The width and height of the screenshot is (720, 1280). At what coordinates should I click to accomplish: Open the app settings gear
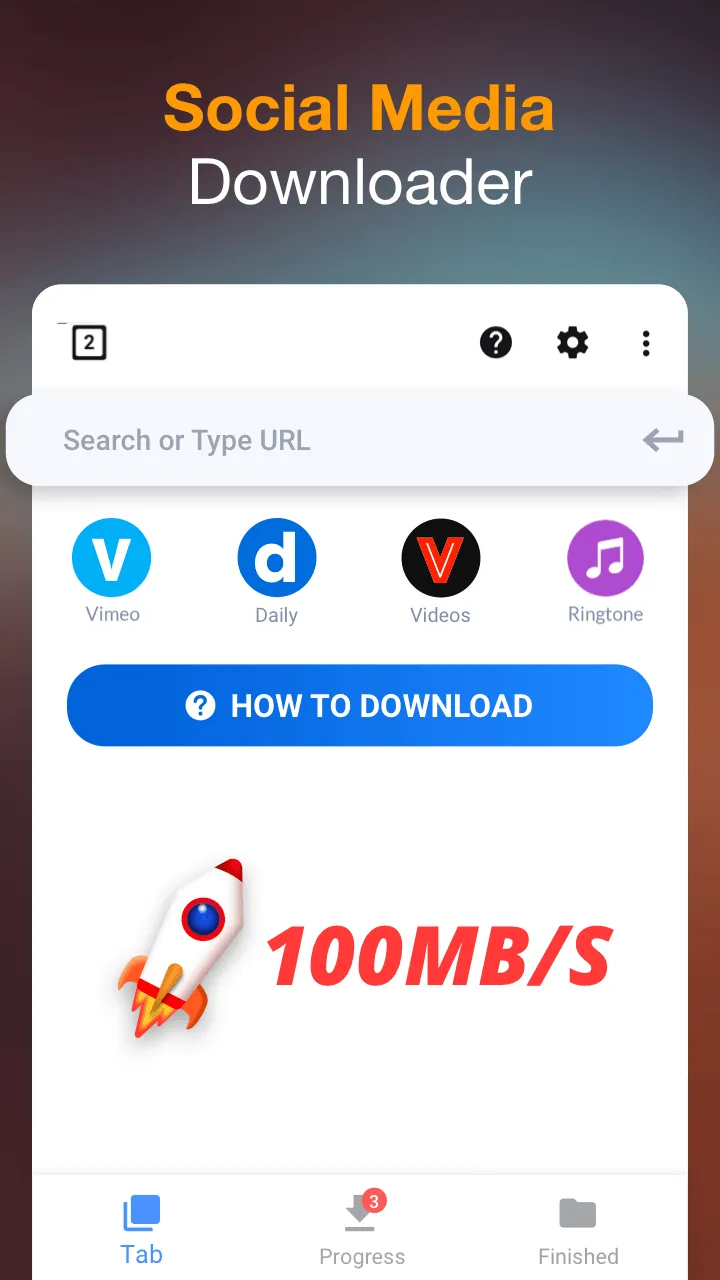pos(572,343)
